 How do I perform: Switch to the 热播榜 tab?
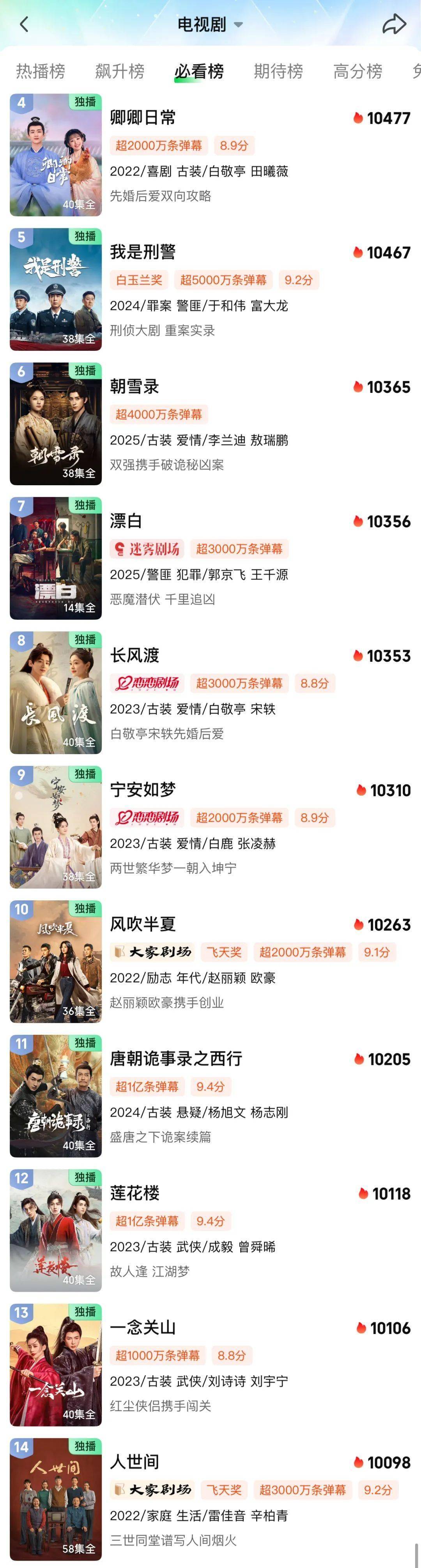pos(40,71)
